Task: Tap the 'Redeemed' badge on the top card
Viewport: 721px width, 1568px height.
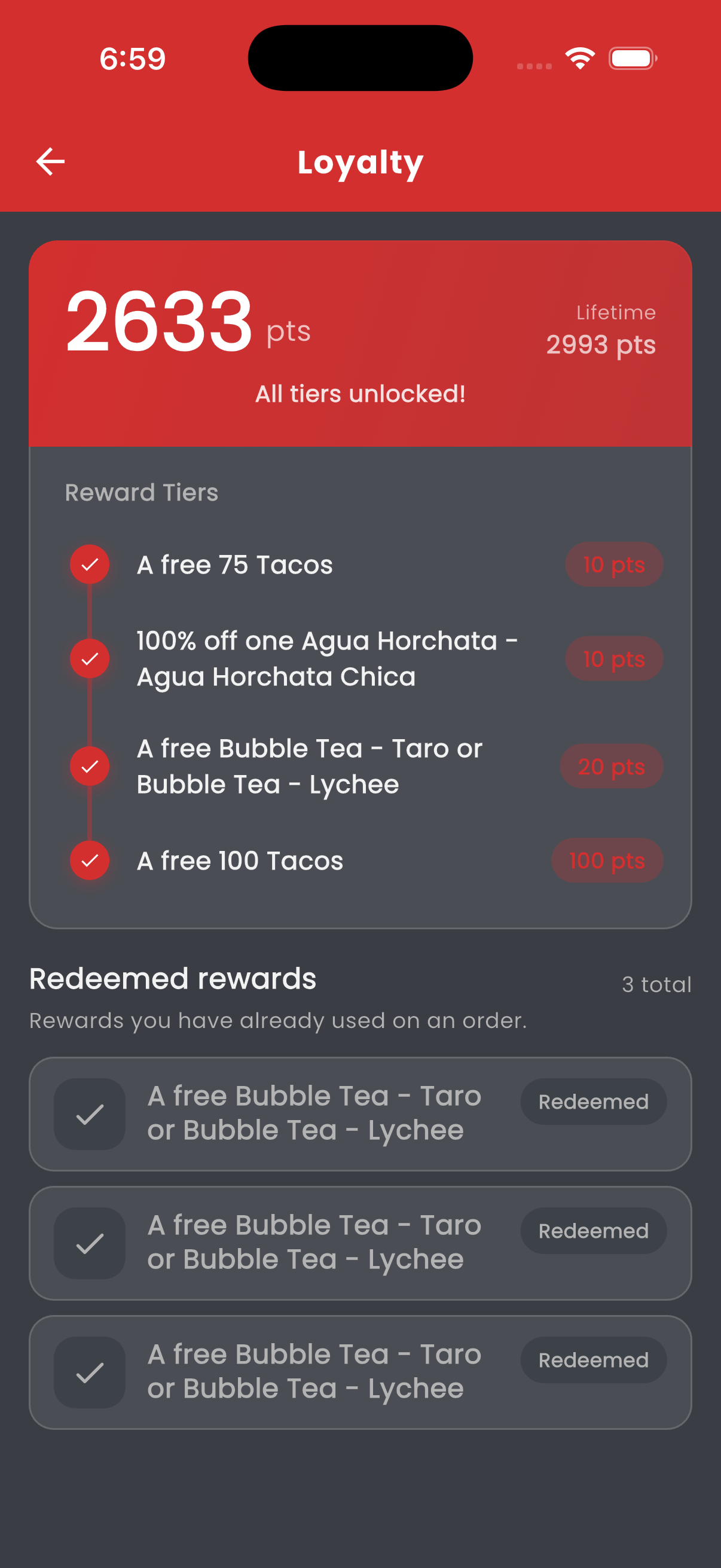Action: tap(592, 1102)
